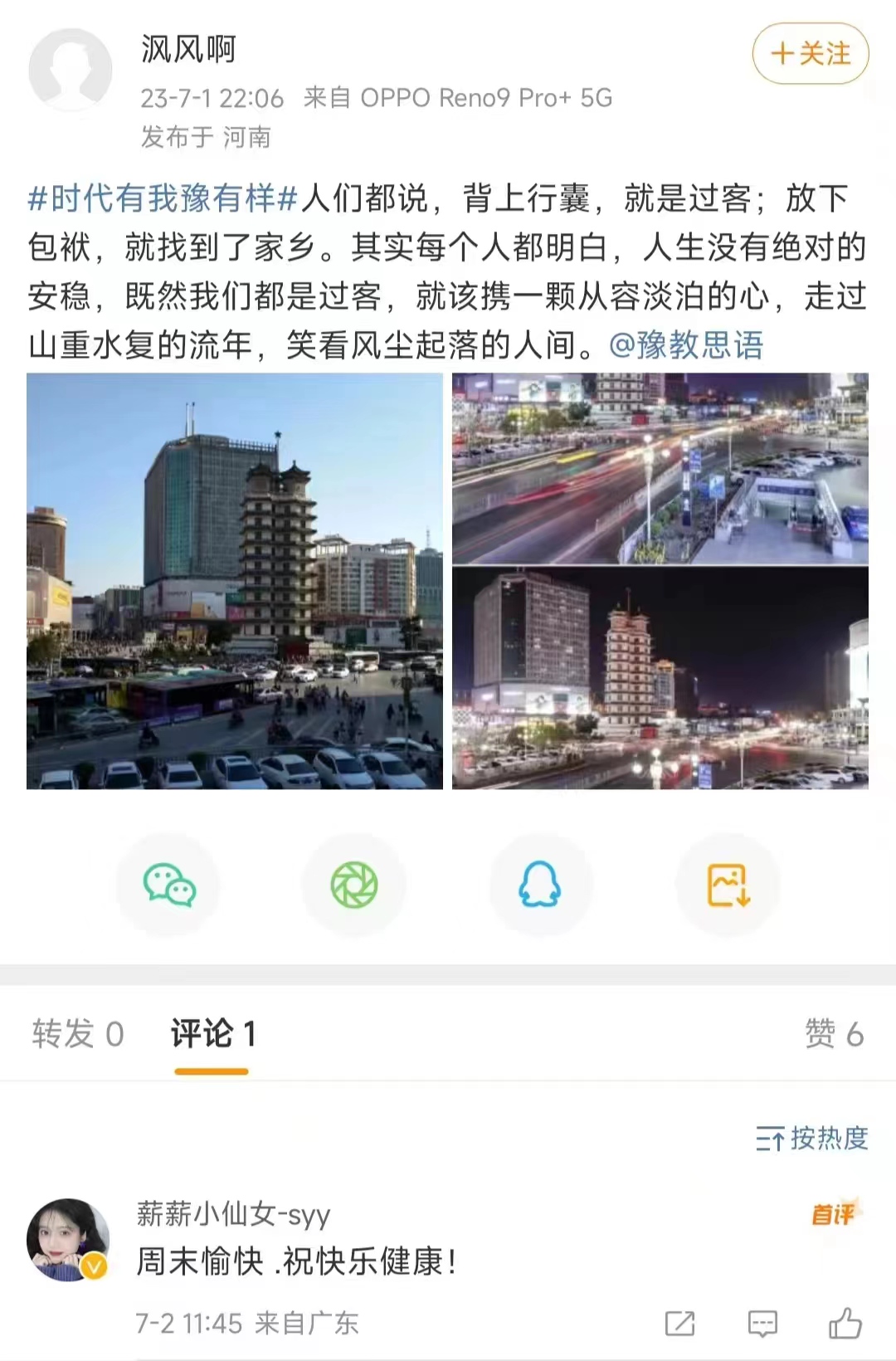Viewport: 896px width, 1361px height.
Task: Share to WeChat Moments
Action: (x=354, y=885)
